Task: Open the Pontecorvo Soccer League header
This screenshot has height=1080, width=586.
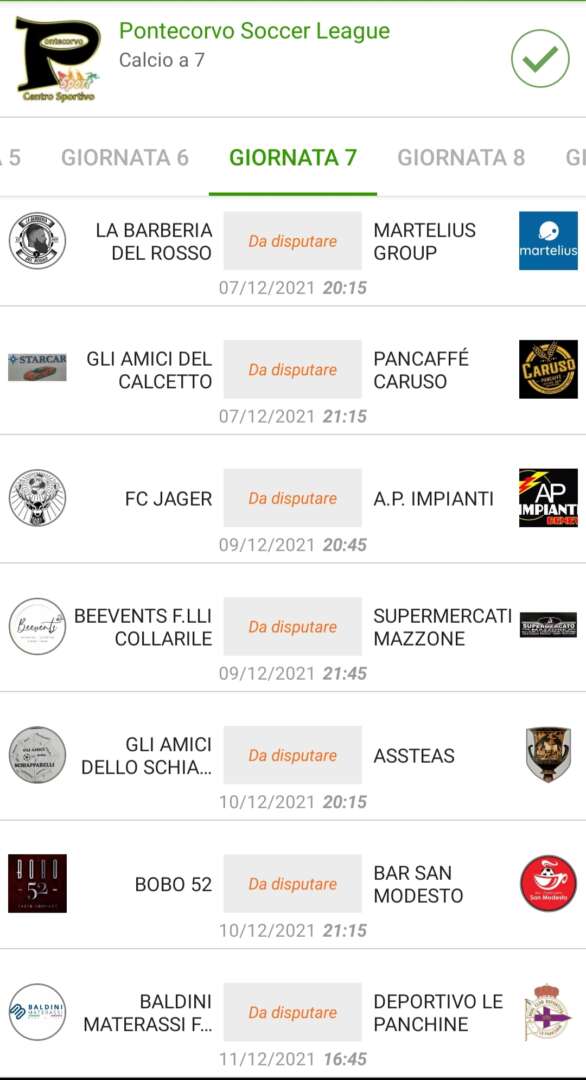Action: click(x=293, y=59)
